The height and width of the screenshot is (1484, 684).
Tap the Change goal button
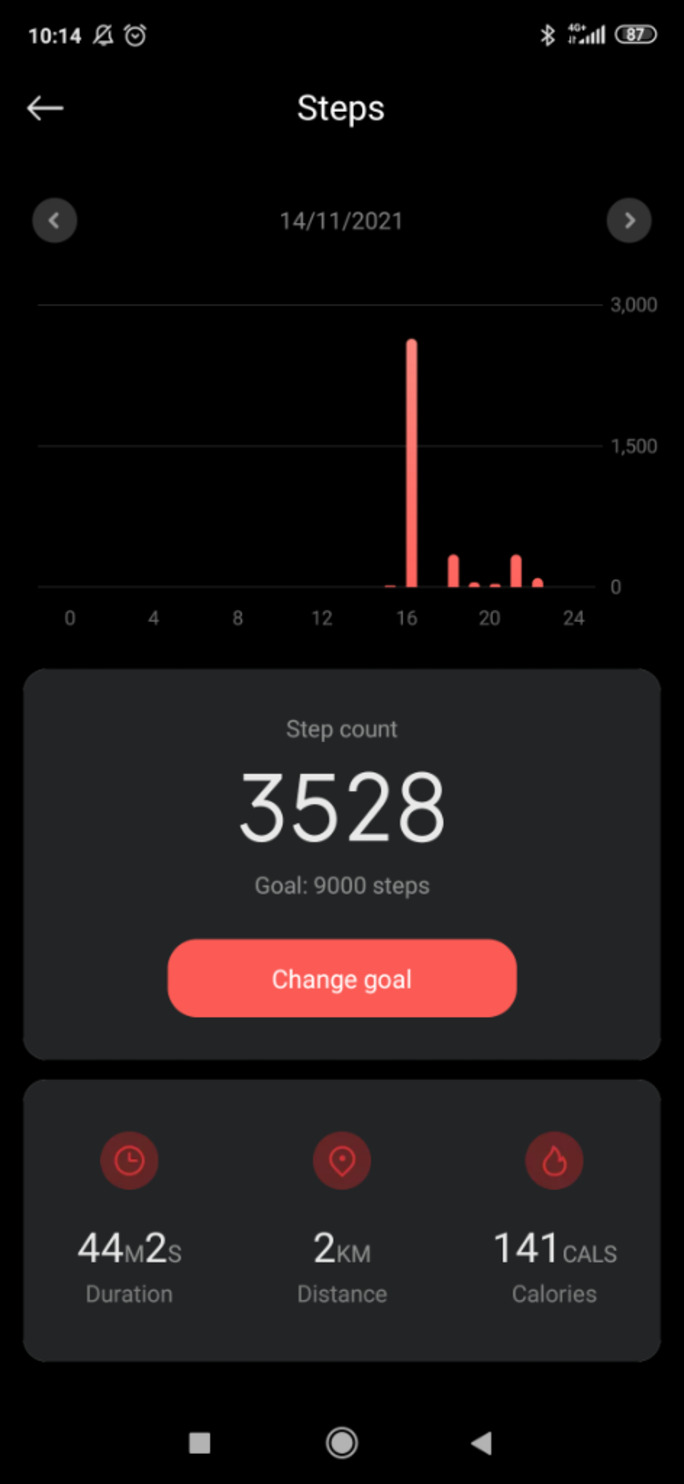tap(342, 979)
